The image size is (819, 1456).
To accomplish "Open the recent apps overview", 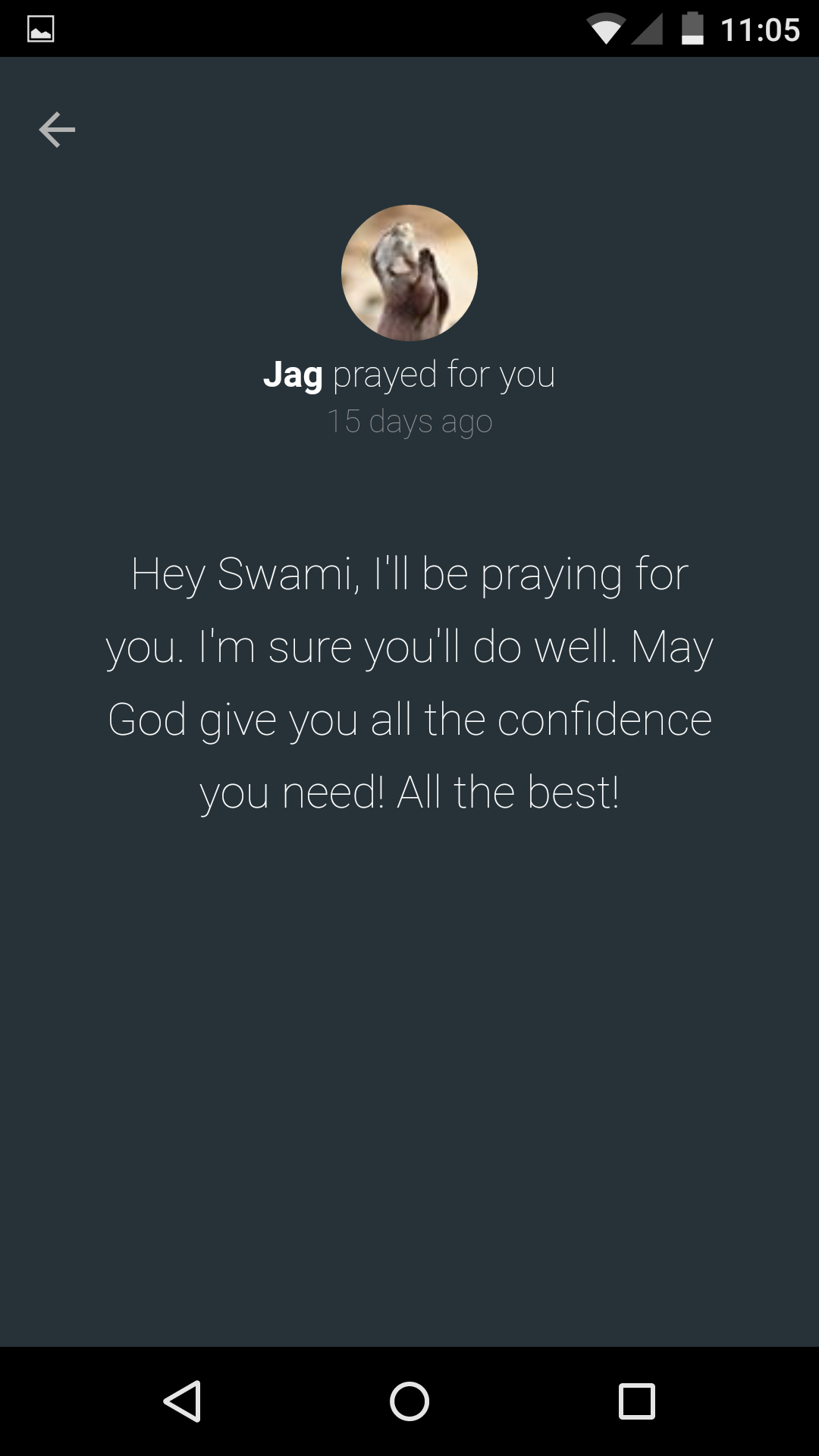I will [x=637, y=1401].
